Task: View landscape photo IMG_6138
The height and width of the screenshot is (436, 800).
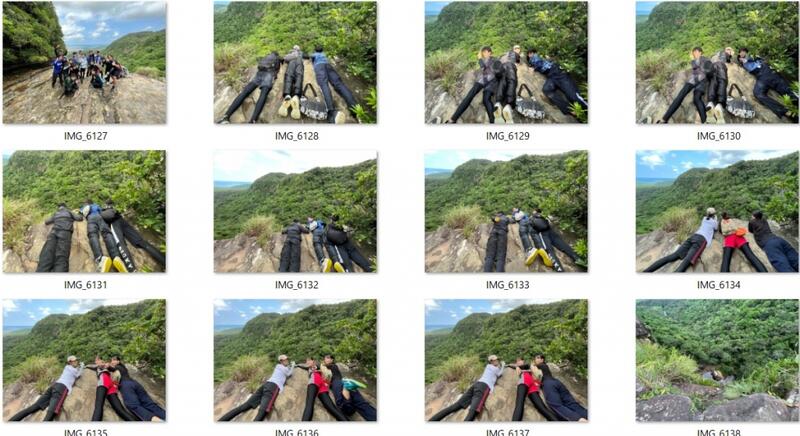Action: (x=717, y=360)
